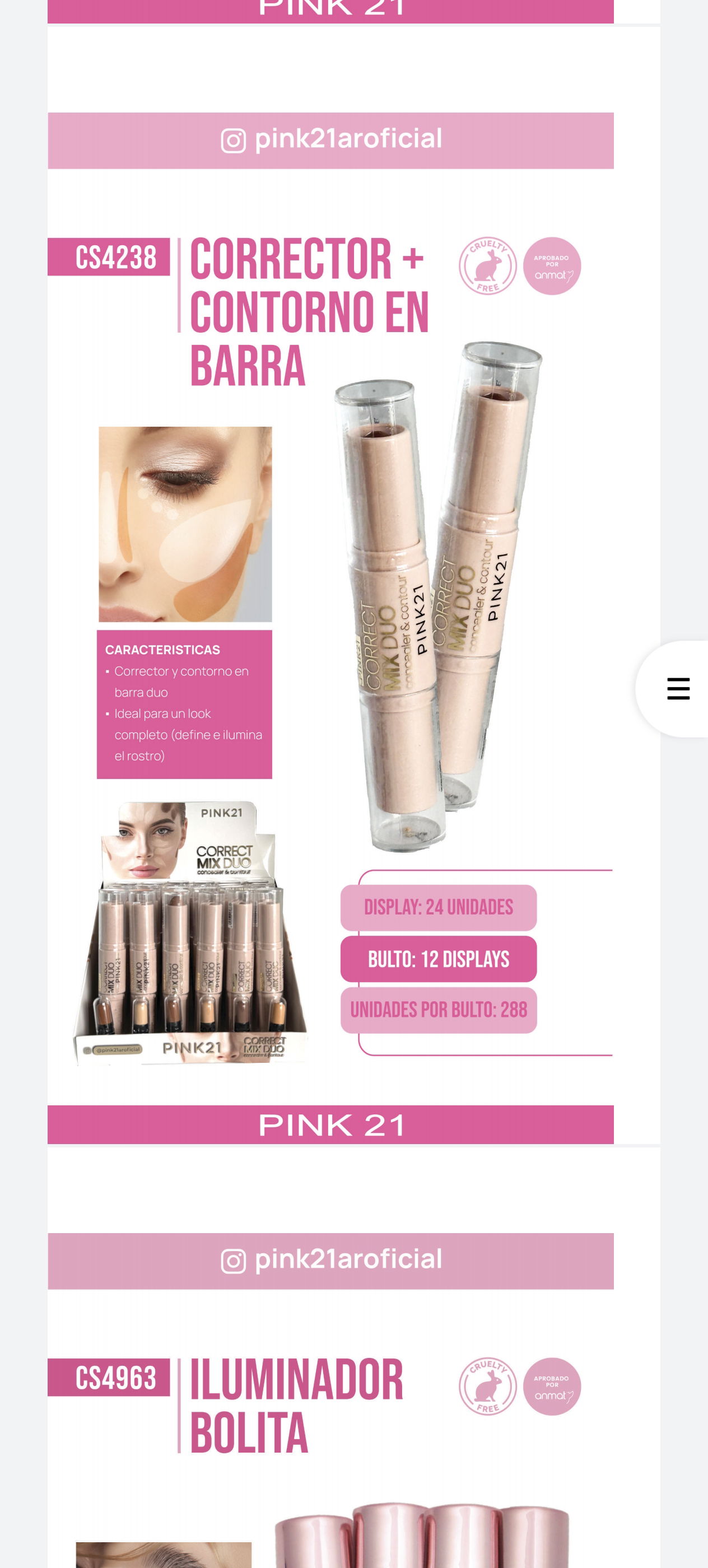Open the floating hamburger menu
708x1568 pixels.
click(678, 688)
